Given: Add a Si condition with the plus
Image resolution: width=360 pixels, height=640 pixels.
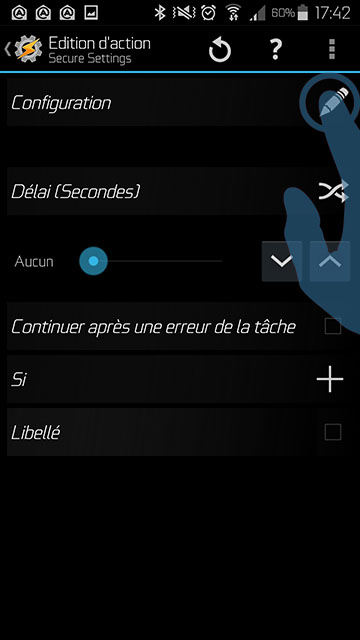Looking at the screenshot, I should click(x=330, y=379).
